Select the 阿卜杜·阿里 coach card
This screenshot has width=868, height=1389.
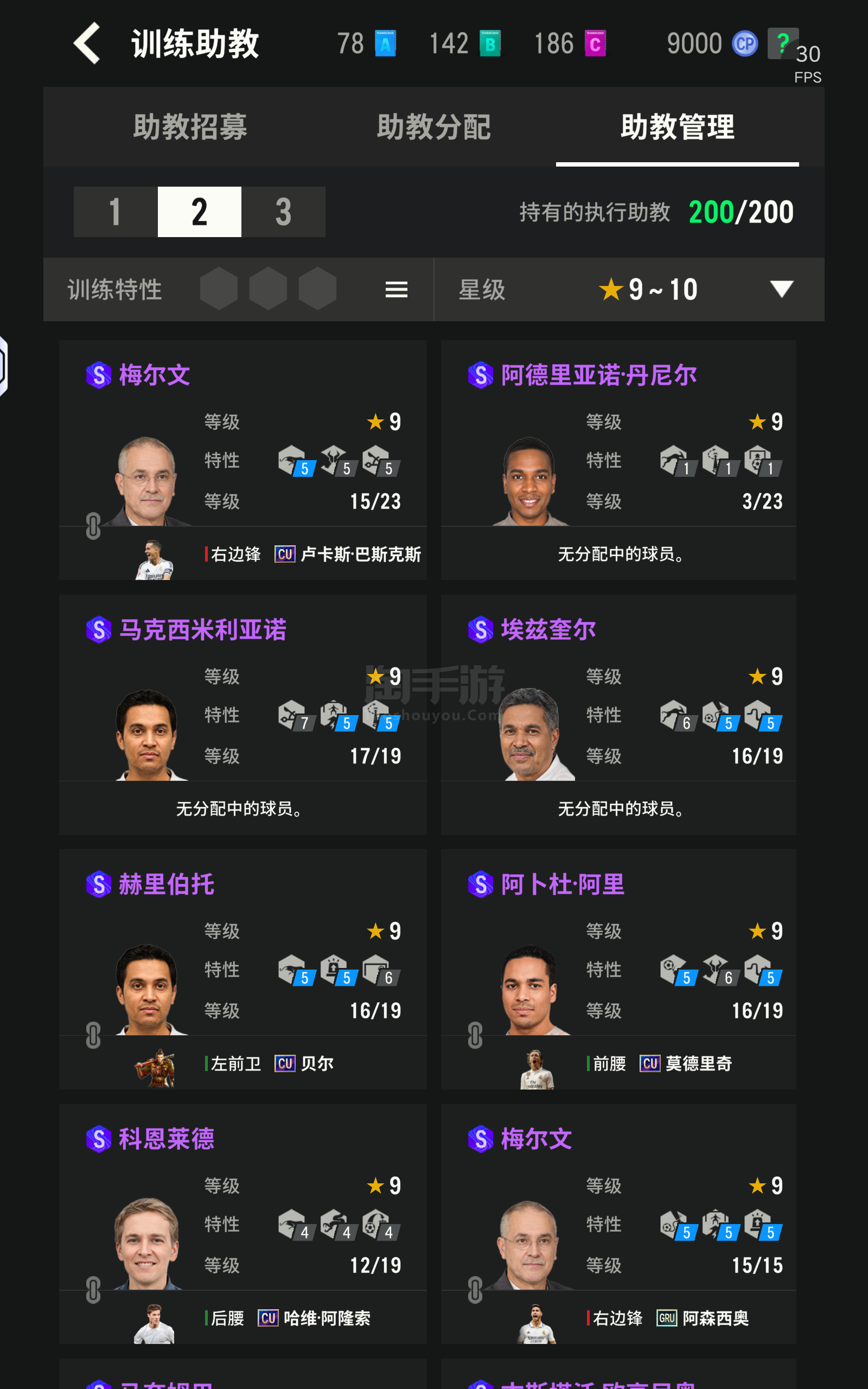click(618, 969)
